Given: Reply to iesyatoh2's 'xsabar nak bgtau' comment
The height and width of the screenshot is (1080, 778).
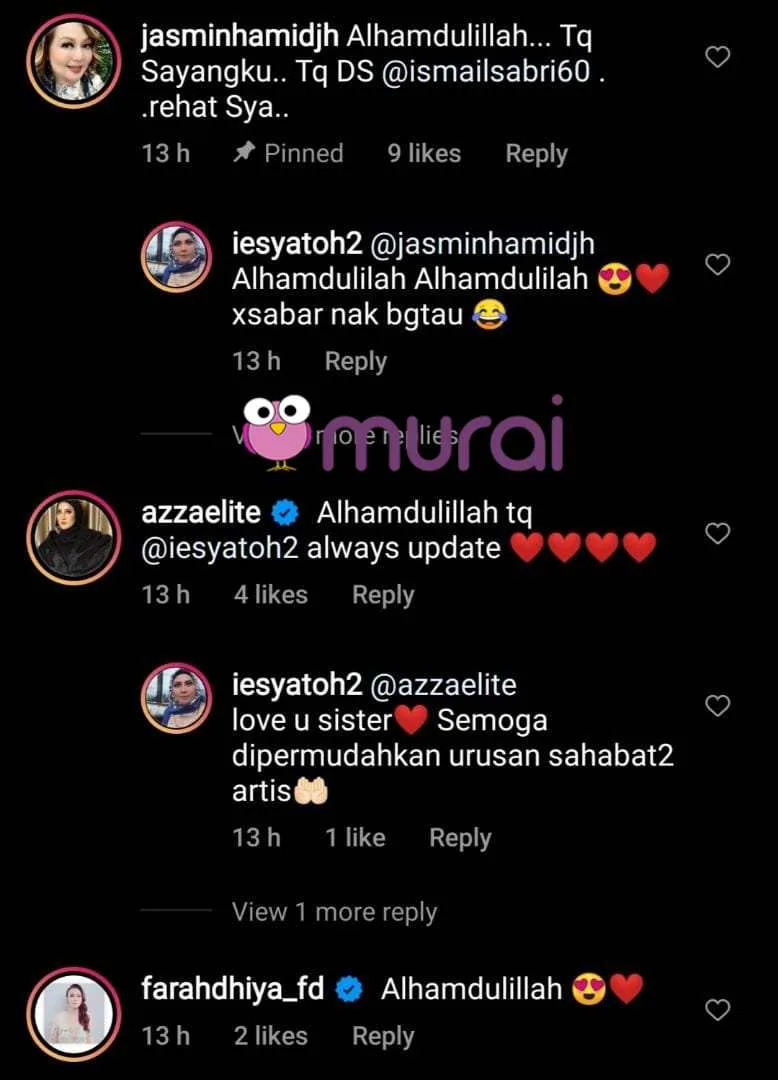Looking at the screenshot, I should (356, 362).
